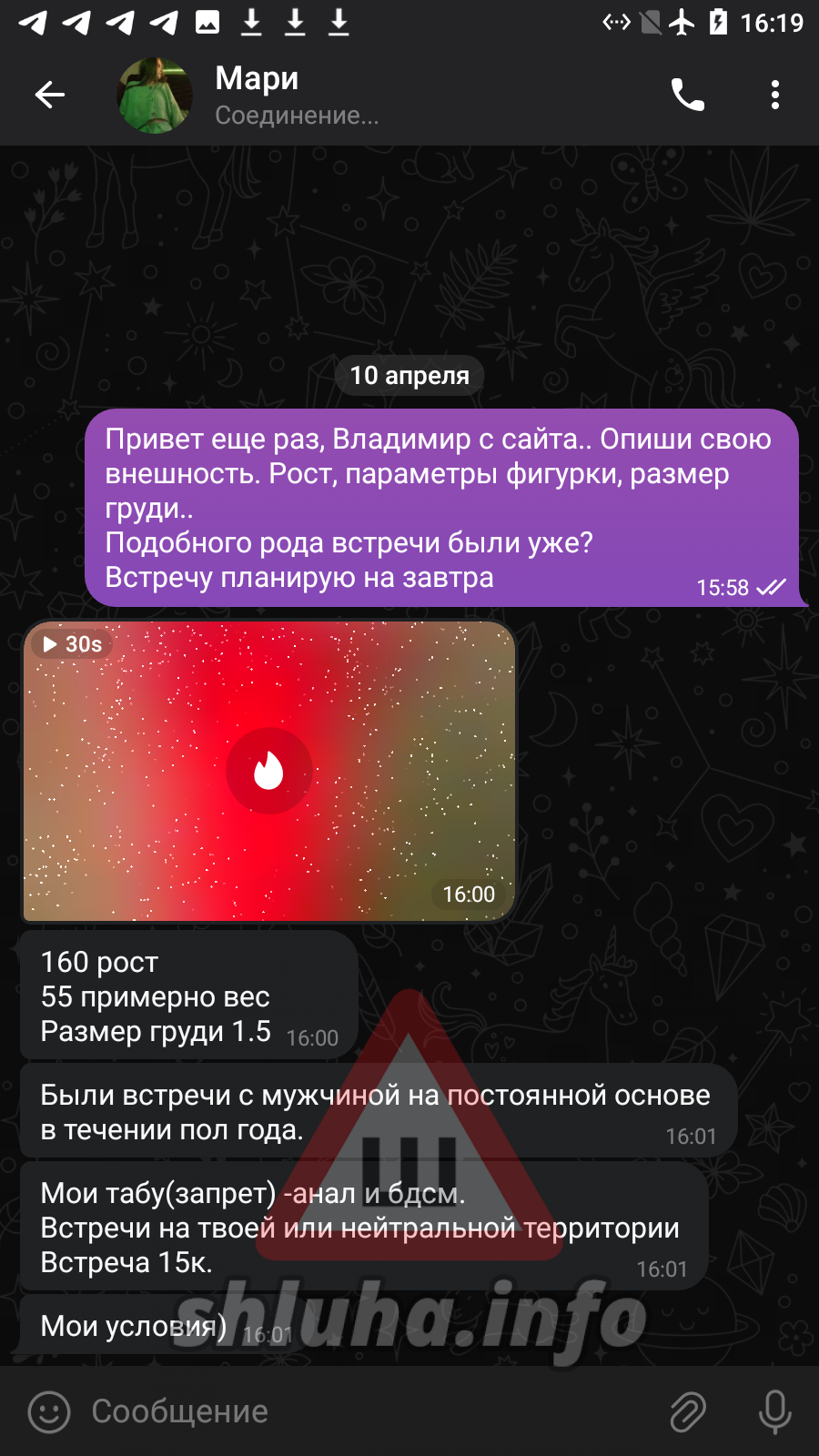The width and height of the screenshot is (819, 1456).
Task: Start a voice call with Мари
Action: tap(687, 95)
